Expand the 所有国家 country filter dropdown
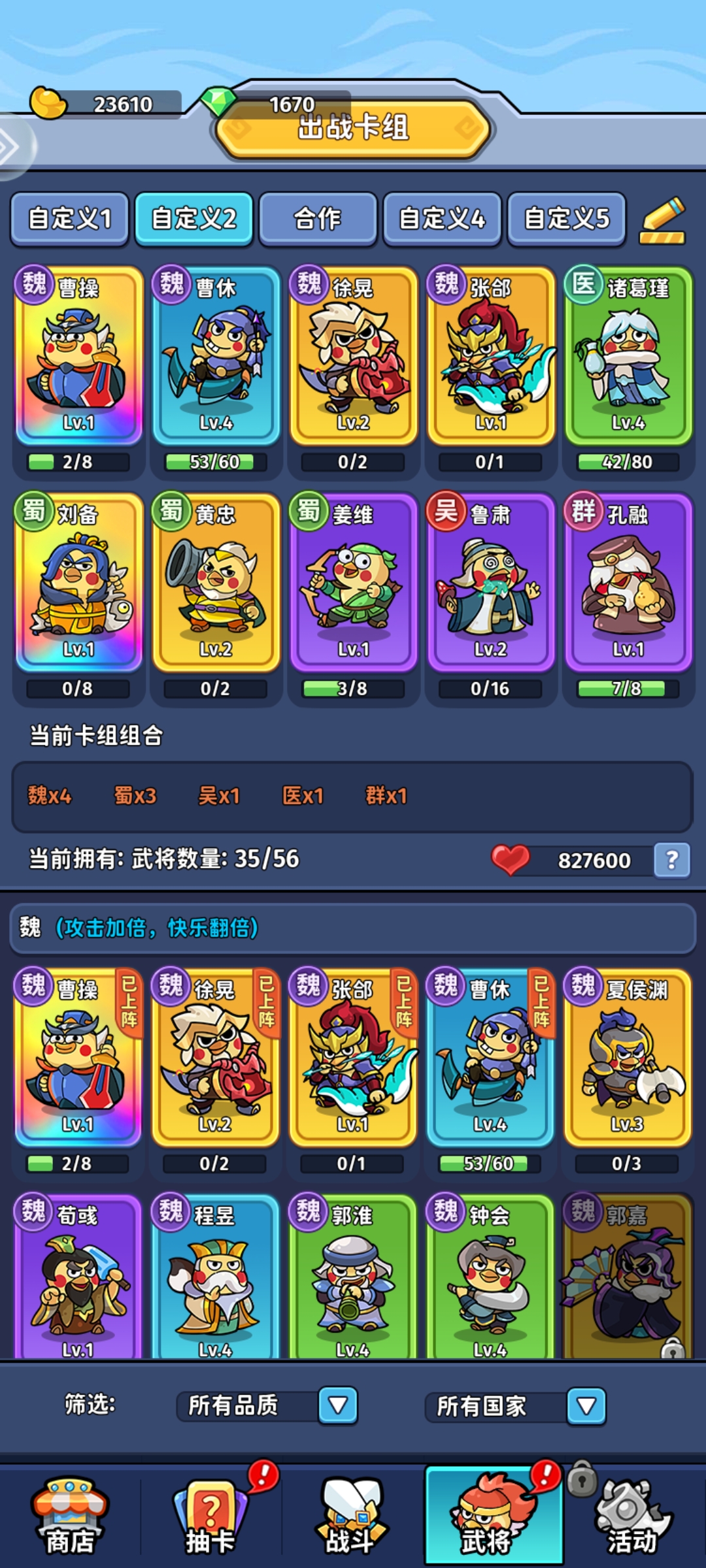 click(586, 1406)
